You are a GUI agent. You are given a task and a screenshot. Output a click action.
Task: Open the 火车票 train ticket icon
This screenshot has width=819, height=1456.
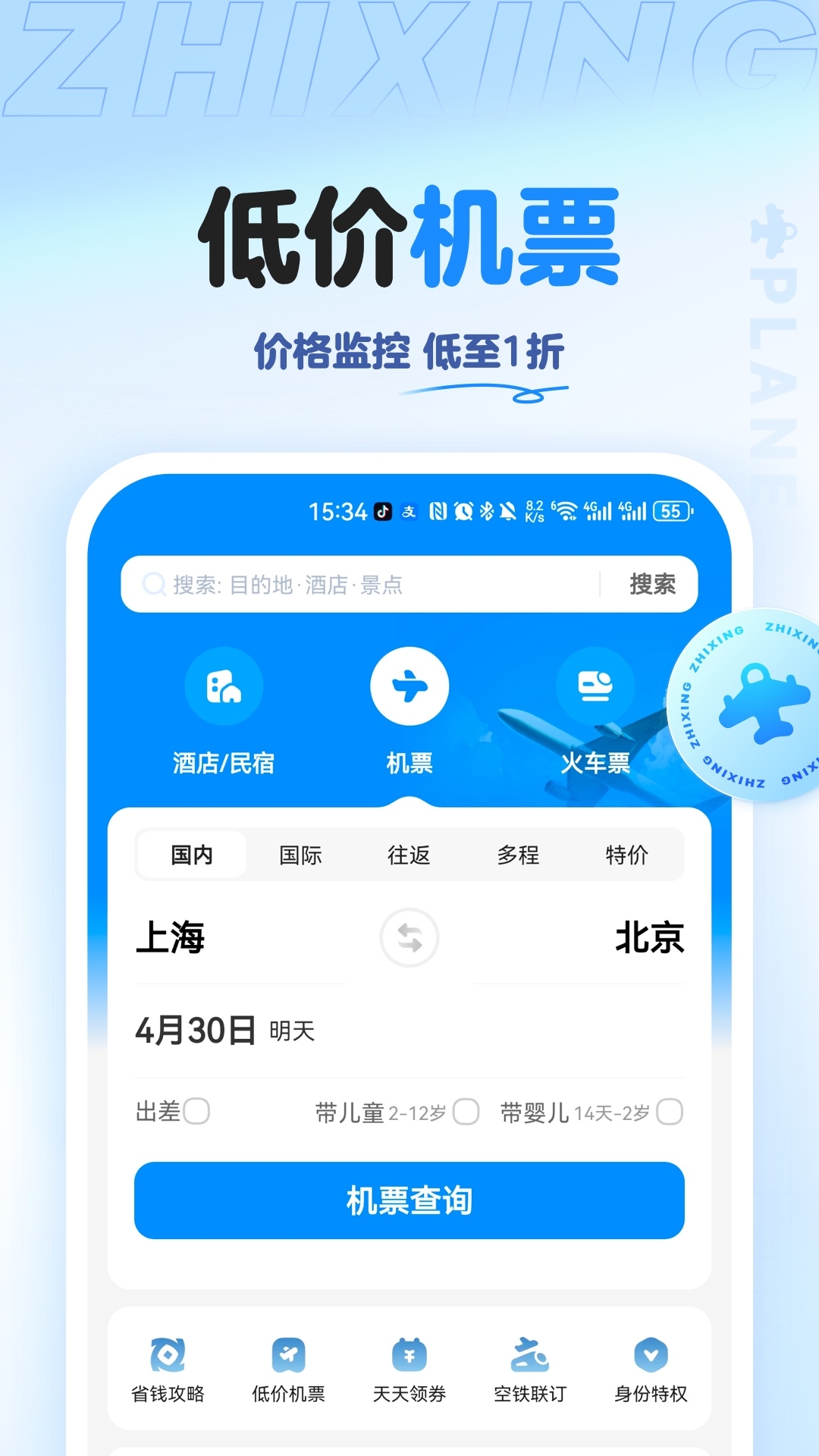596,686
